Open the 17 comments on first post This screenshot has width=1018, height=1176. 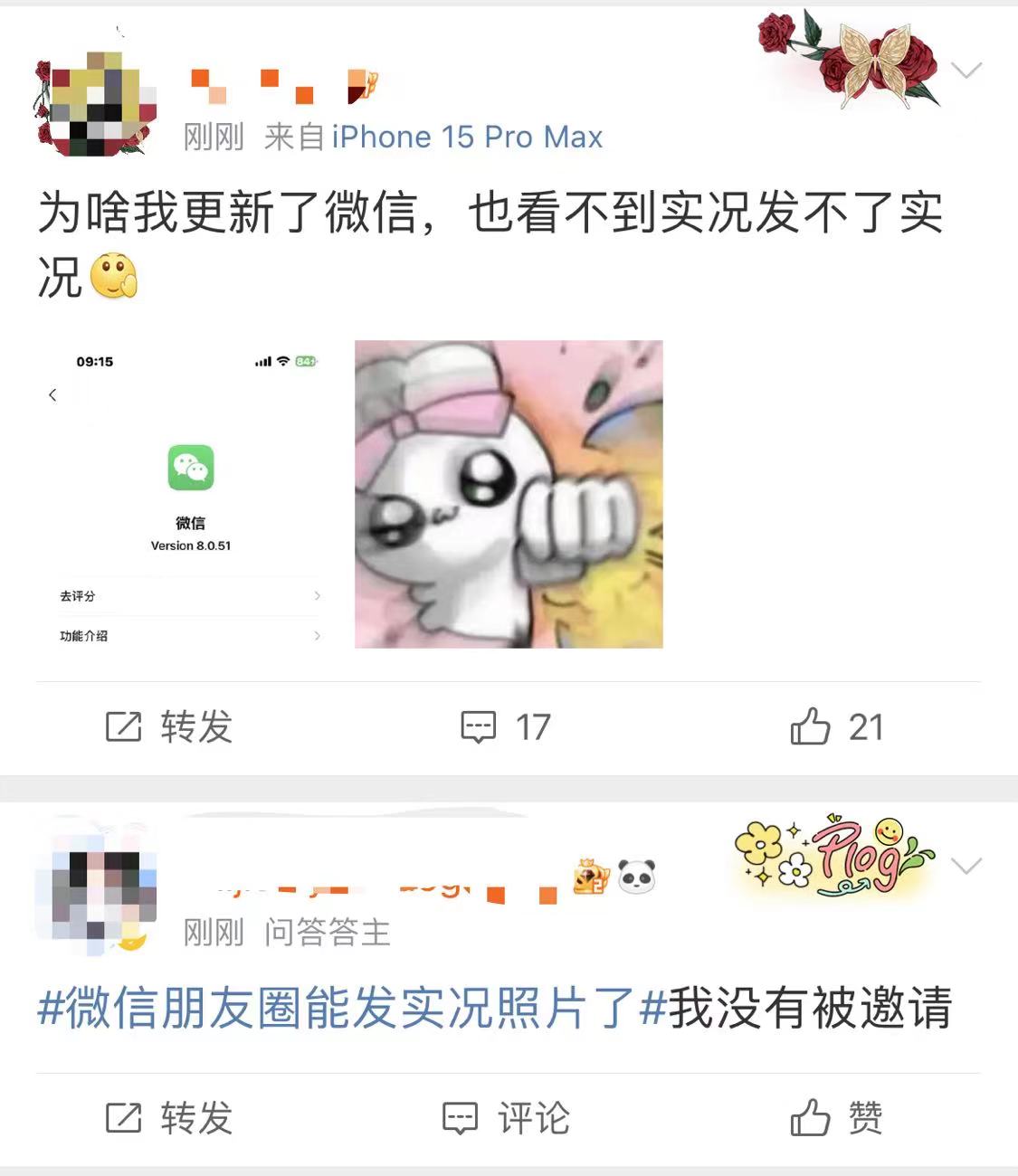(506, 727)
